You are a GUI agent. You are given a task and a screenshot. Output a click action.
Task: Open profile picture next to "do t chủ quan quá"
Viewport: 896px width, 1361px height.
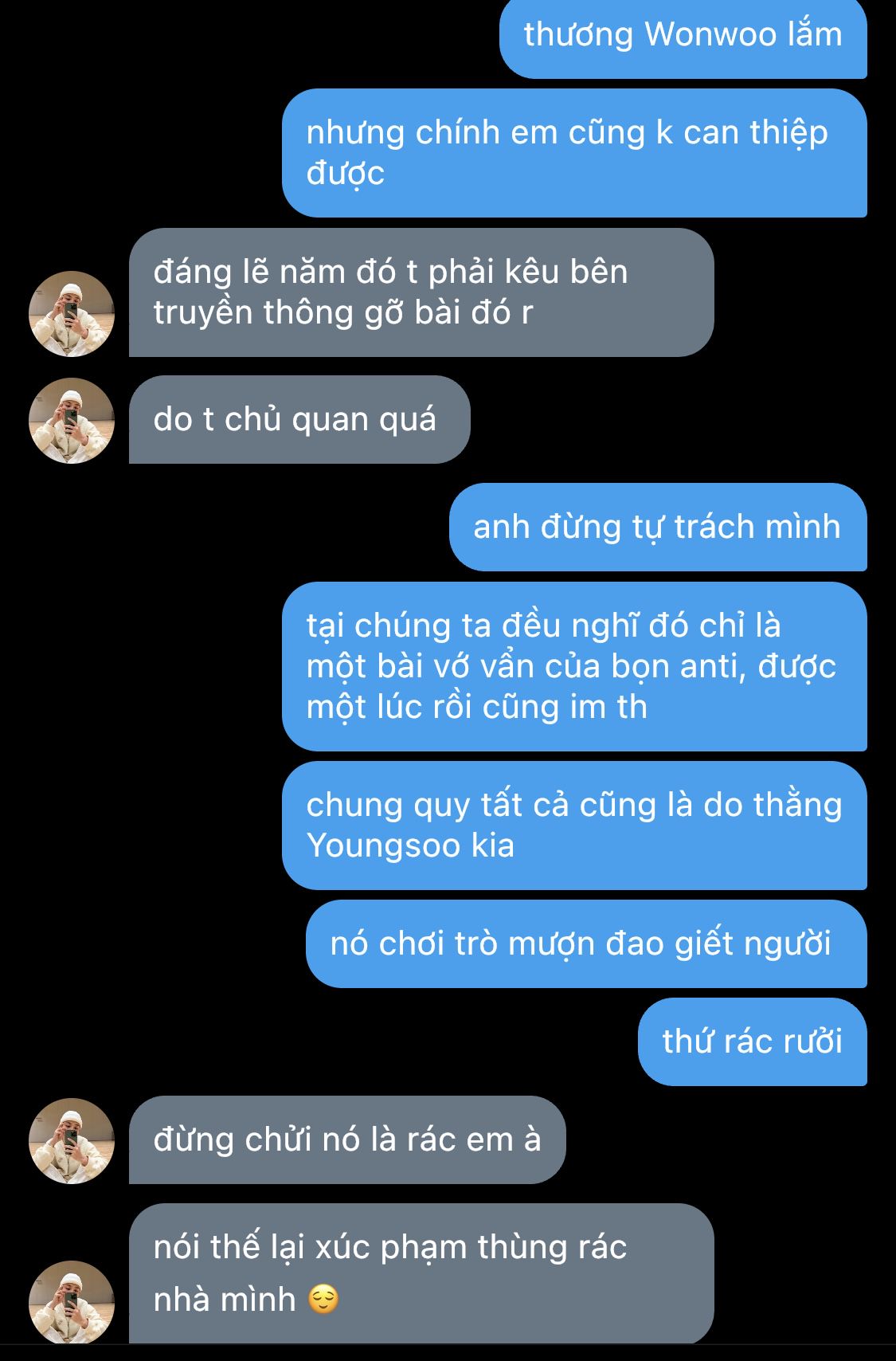[x=72, y=421]
